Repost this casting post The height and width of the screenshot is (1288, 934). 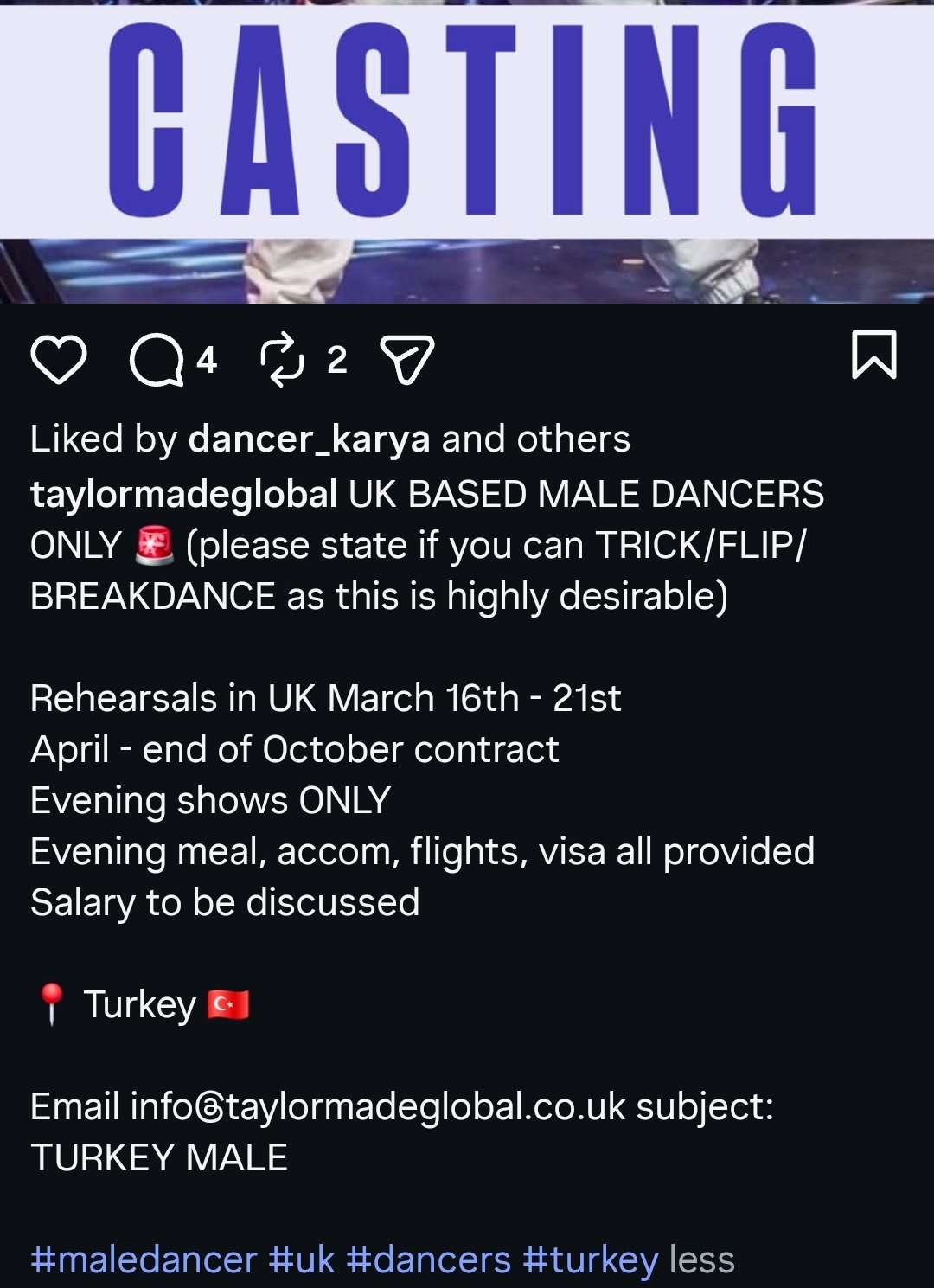pyautogui.click(x=282, y=360)
